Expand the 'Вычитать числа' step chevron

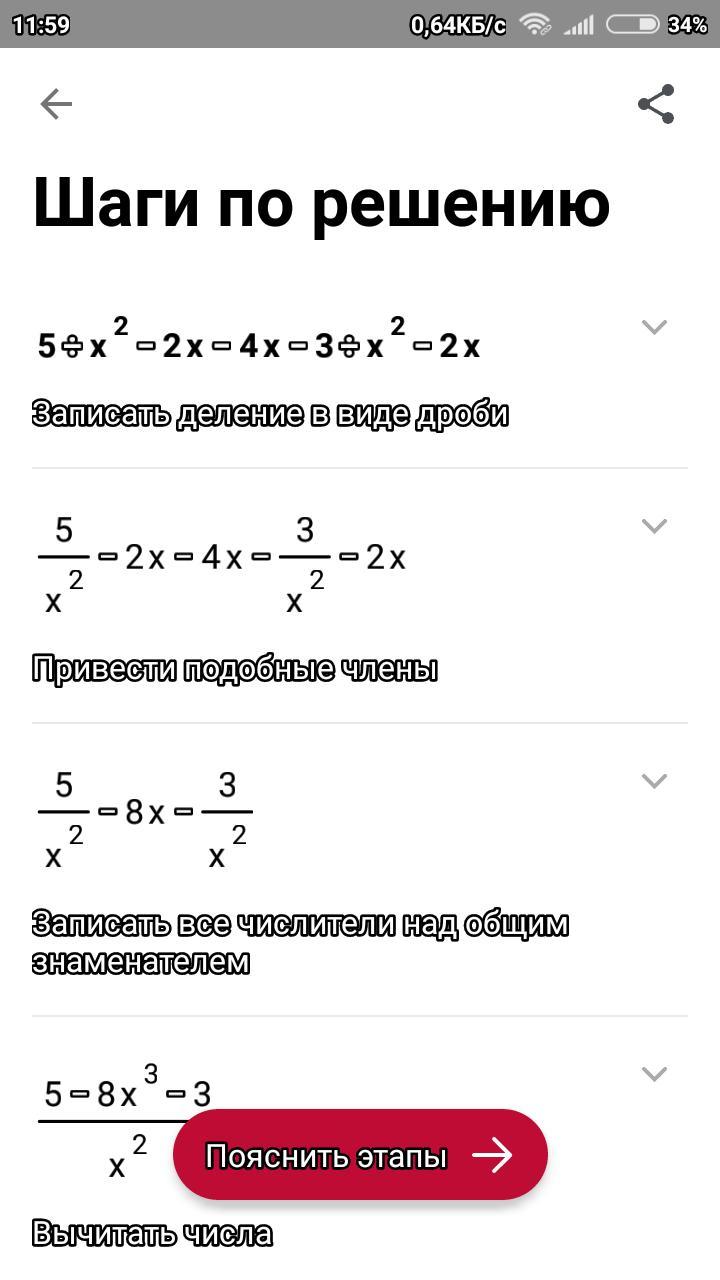(x=654, y=1074)
